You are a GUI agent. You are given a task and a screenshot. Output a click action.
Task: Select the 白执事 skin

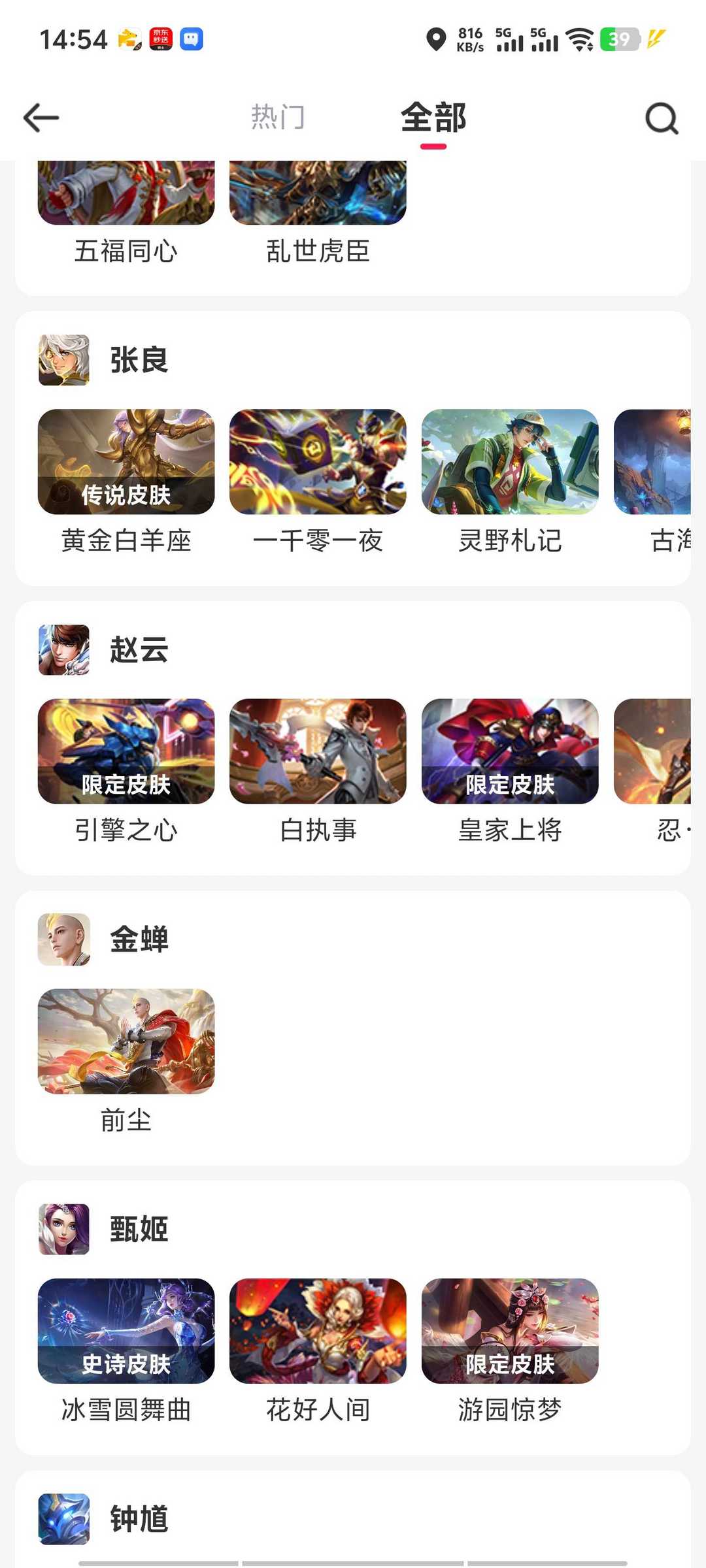click(318, 751)
